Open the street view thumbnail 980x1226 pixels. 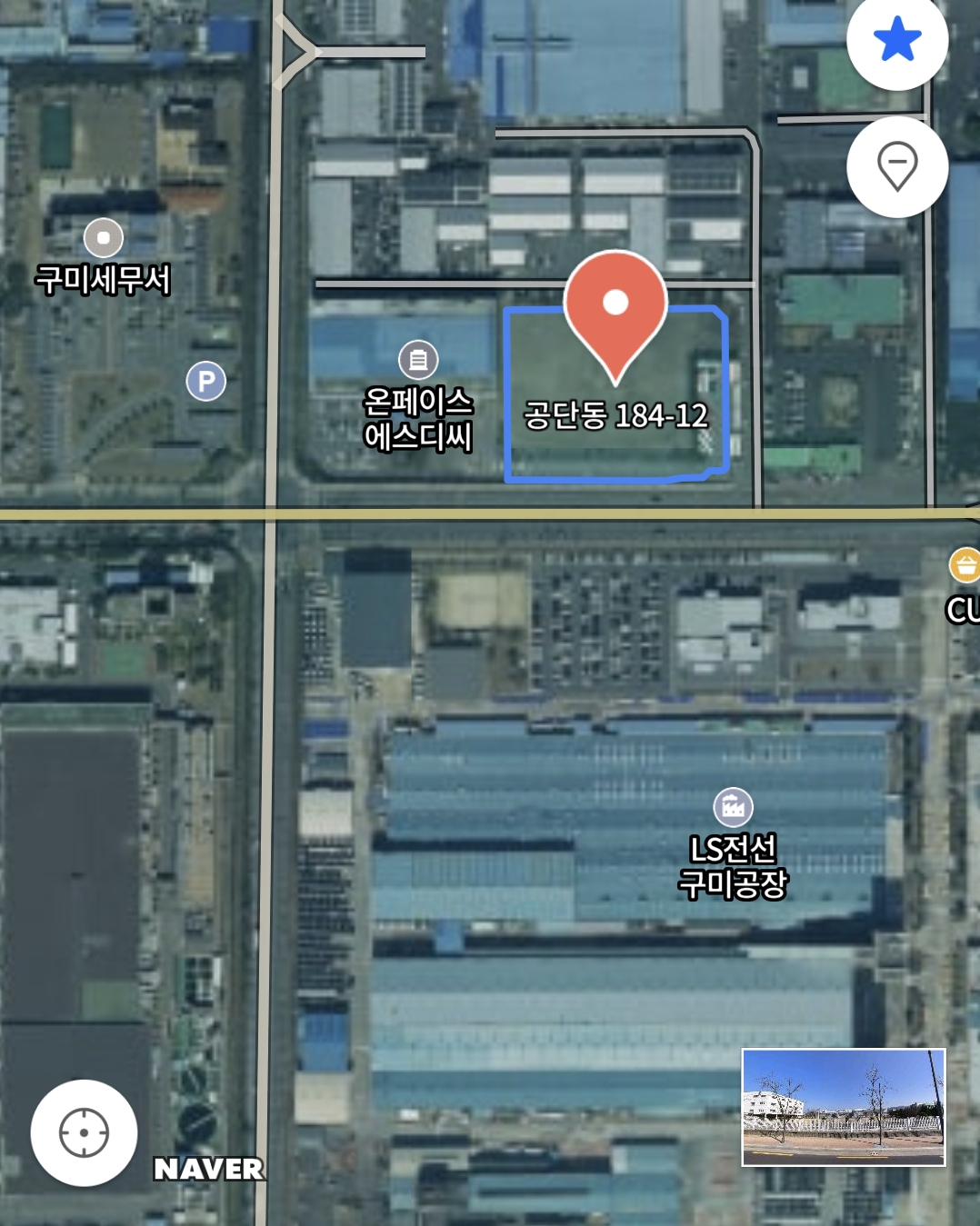[844, 1107]
